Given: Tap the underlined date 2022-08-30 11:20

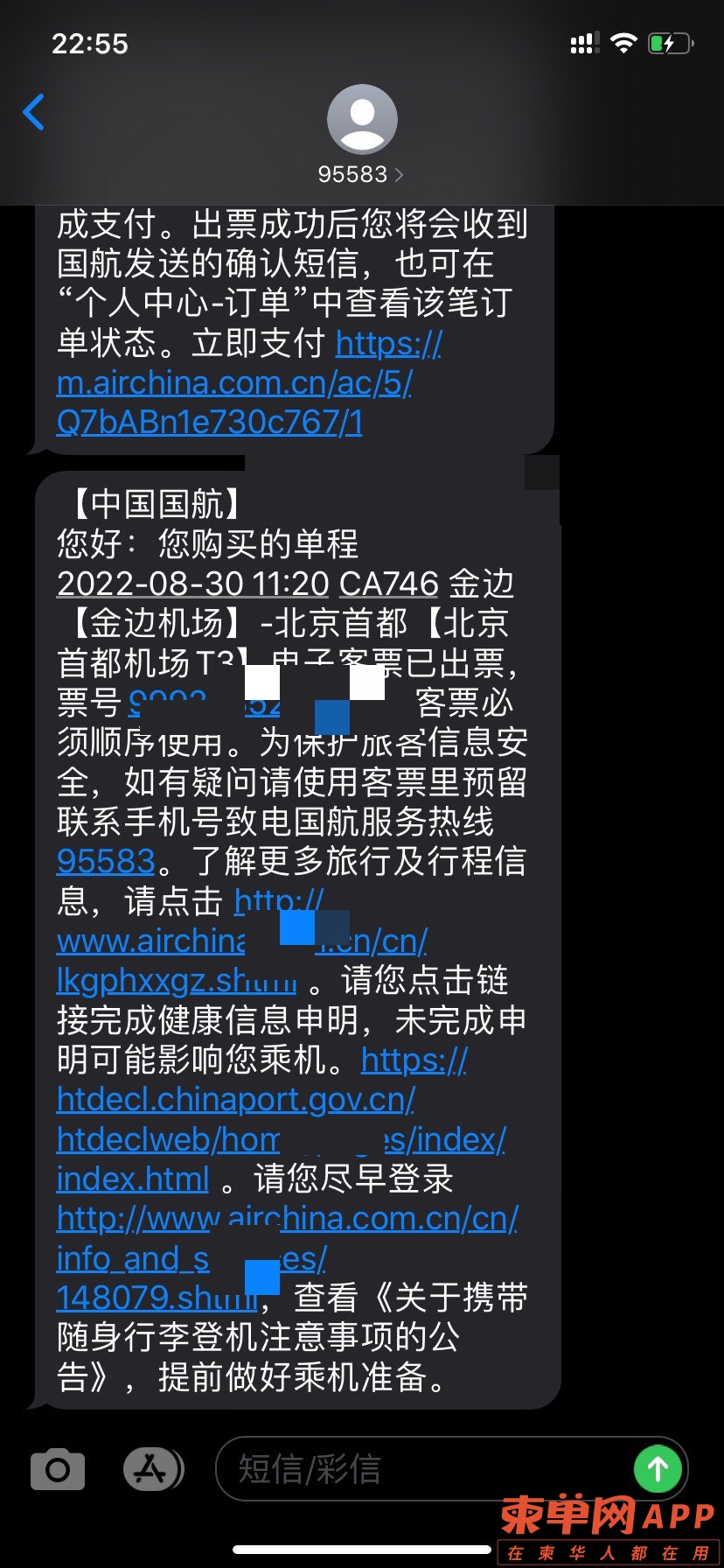Looking at the screenshot, I should [192, 584].
